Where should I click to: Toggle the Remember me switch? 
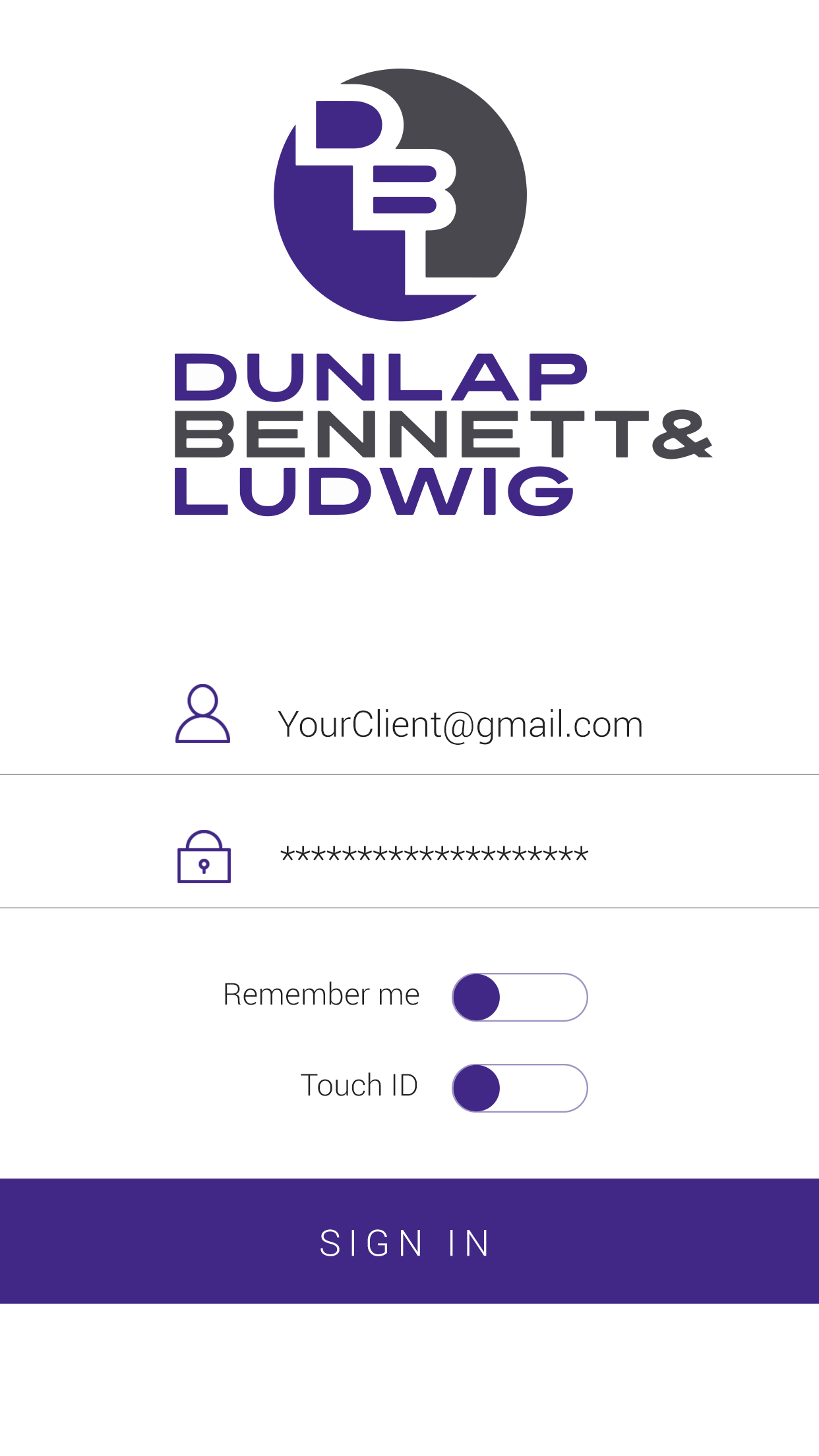520,997
